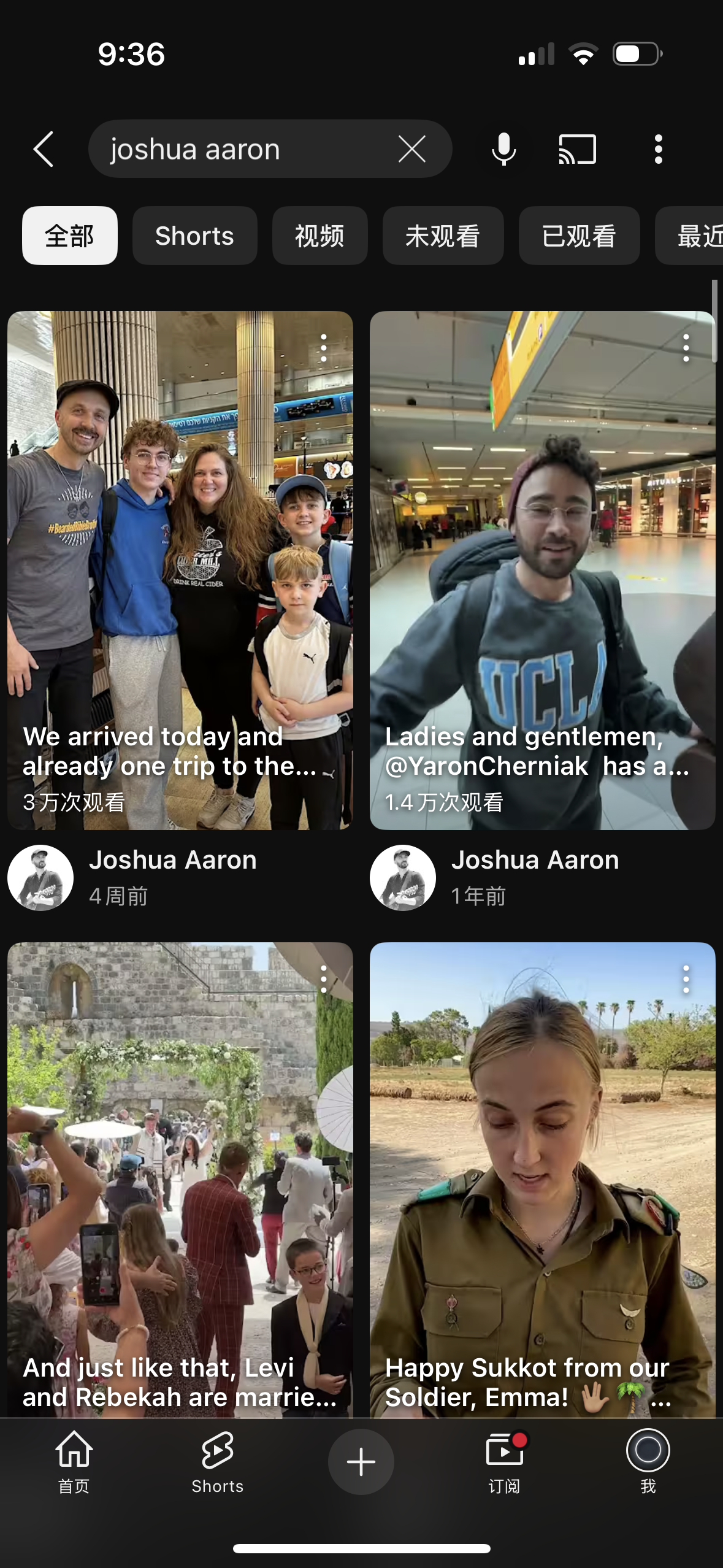Image resolution: width=723 pixels, height=1568 pixels.
Task: Select the 全部 filter chip
Action: [x=69, y=236]
